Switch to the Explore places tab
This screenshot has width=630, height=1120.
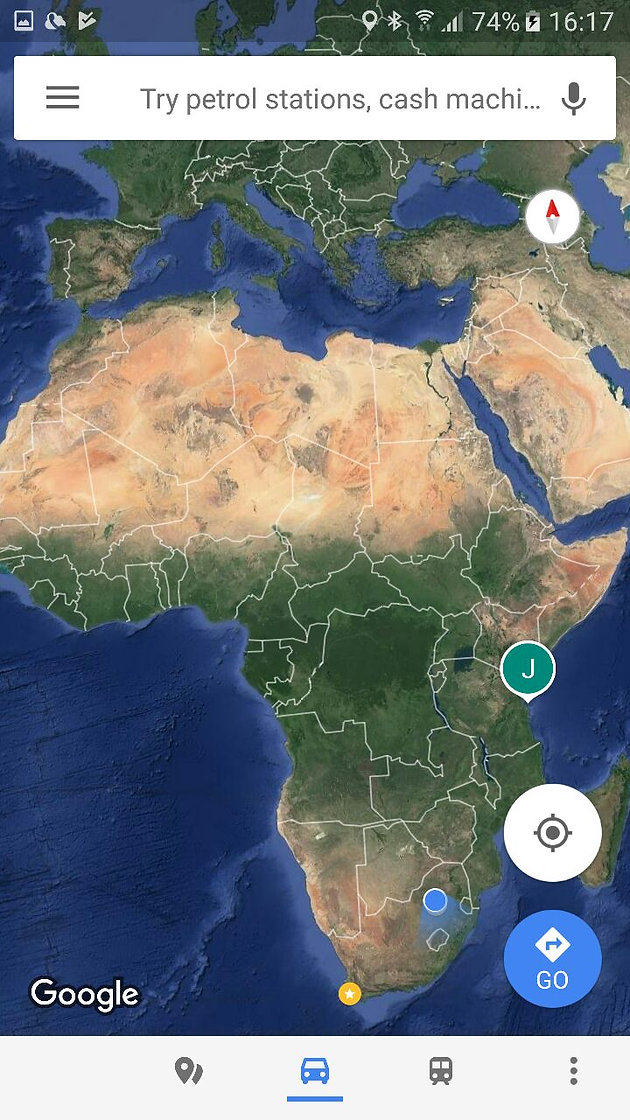click(x=189, y=1071)
